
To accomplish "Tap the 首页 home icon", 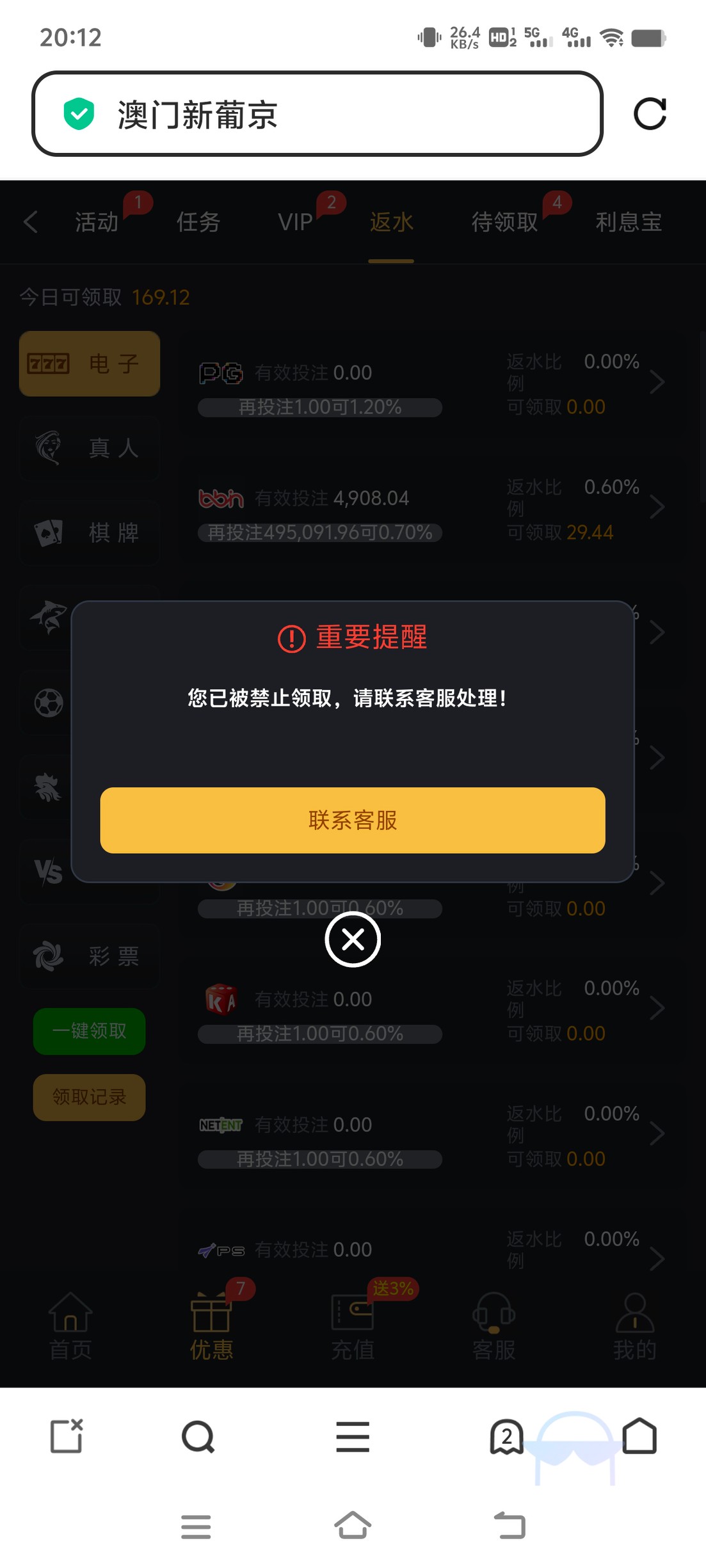I will pyautogui.click(x=70, y=1312).
